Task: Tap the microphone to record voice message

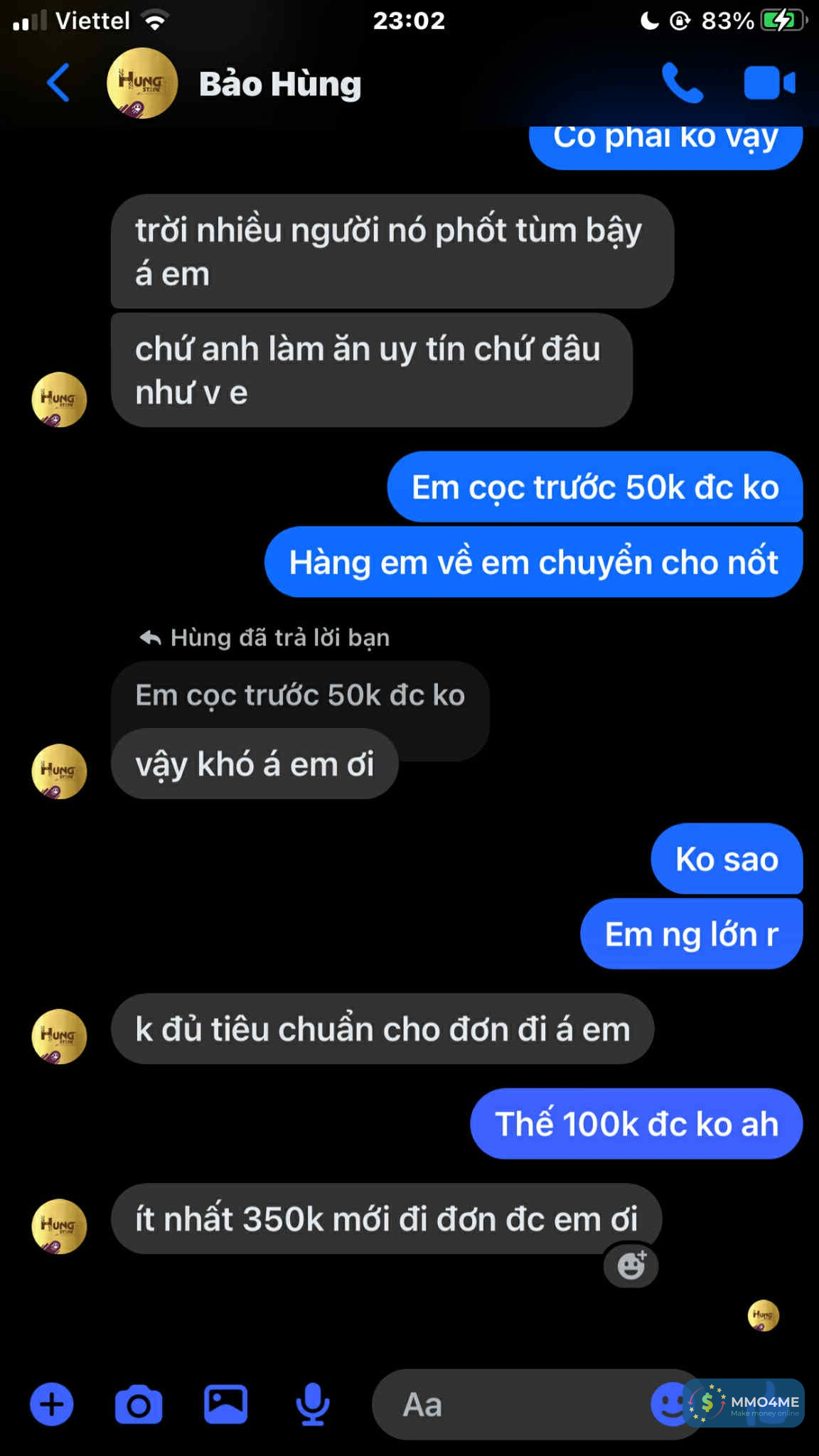Action: 312,1404
